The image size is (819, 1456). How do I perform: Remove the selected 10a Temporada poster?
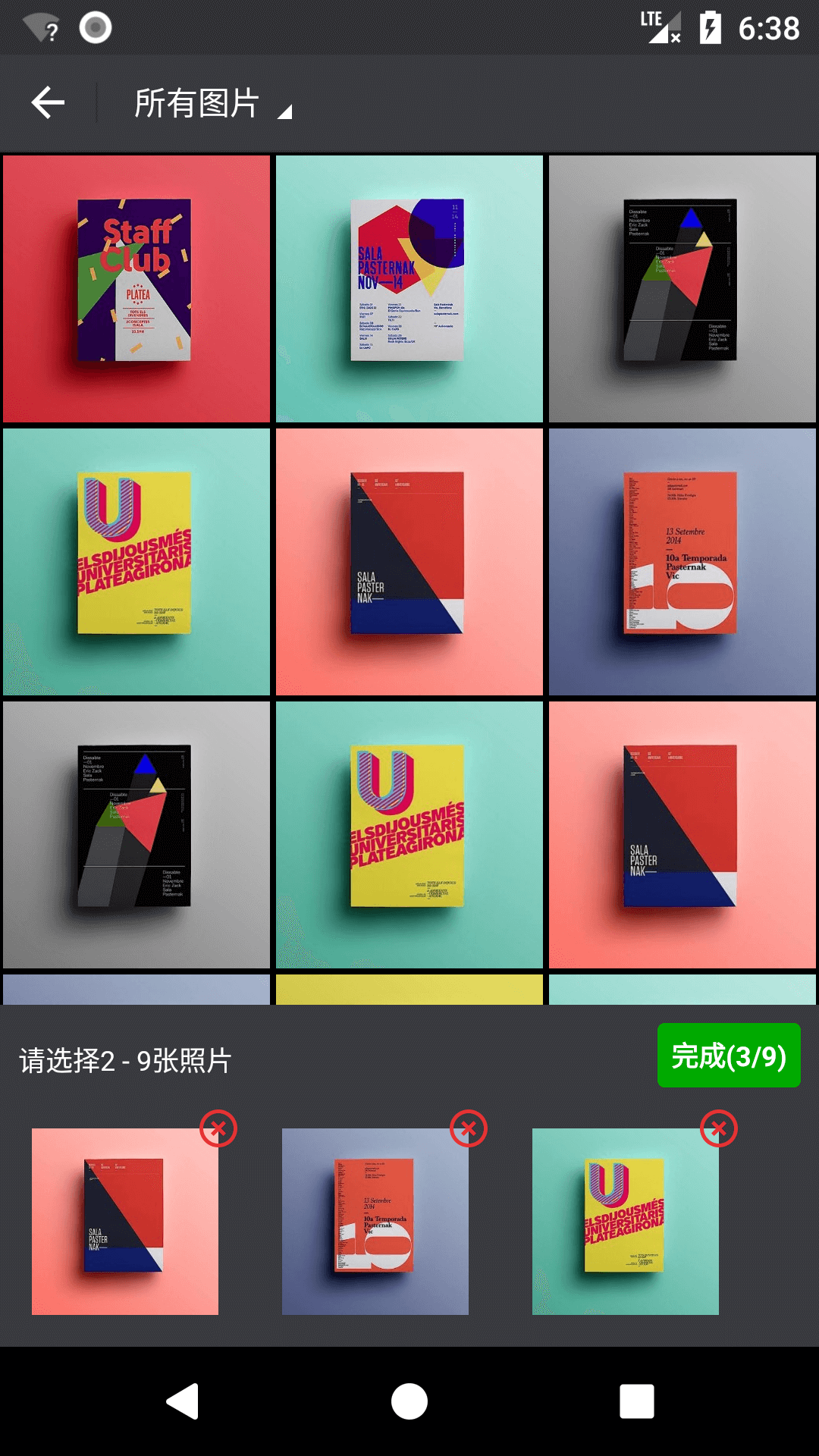click(x=469, y=1129)
